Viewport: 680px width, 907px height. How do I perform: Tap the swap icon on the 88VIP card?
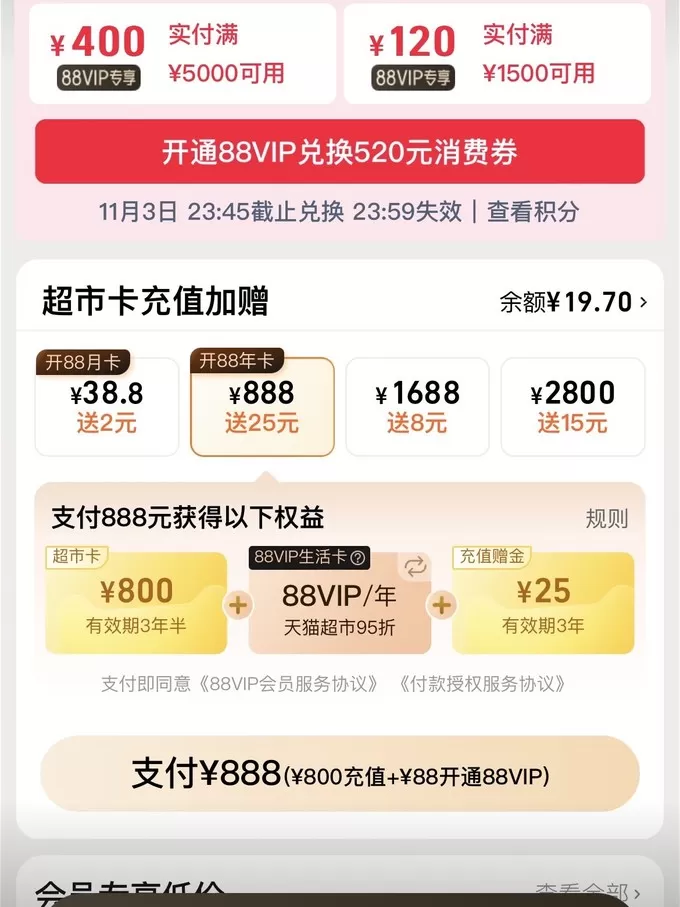point(414,567)
